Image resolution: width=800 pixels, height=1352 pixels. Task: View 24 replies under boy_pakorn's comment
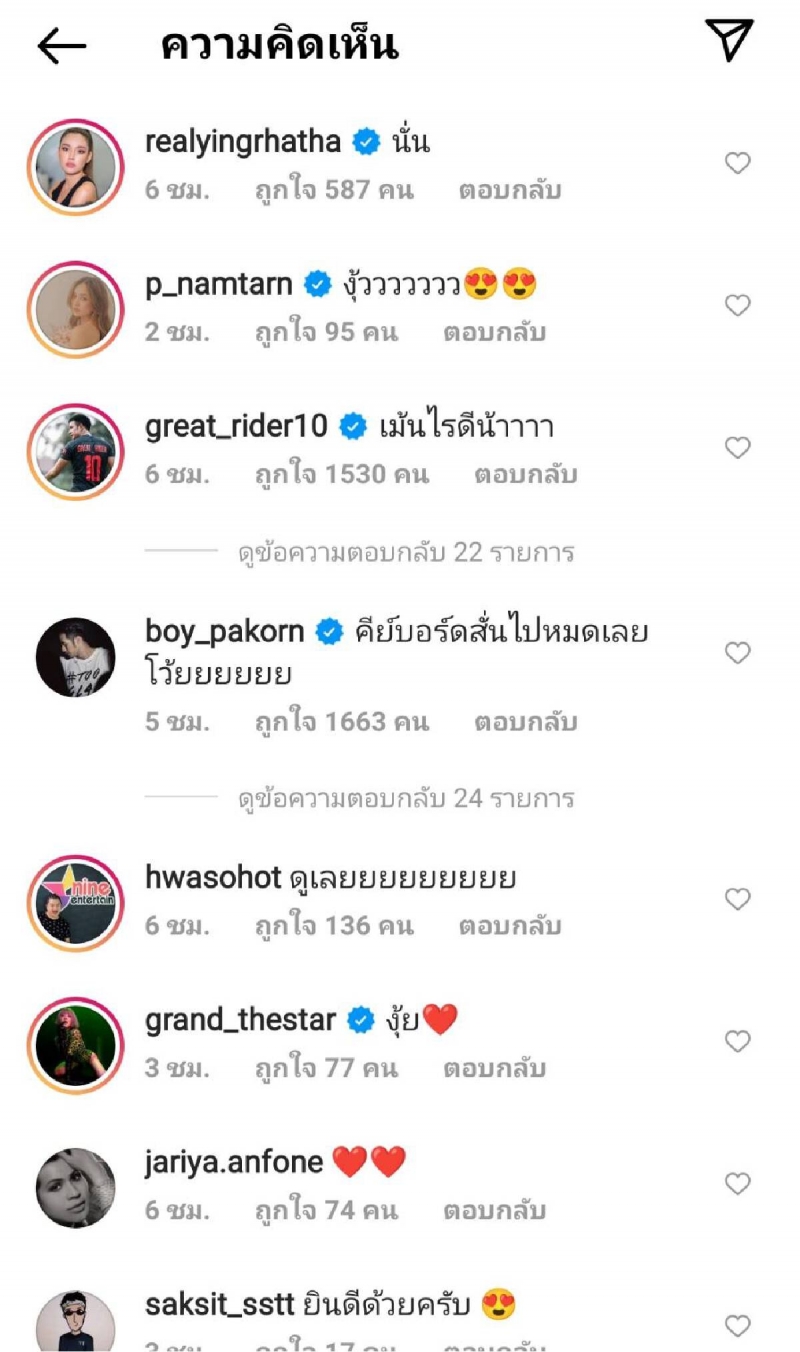[x=406, y=799]
